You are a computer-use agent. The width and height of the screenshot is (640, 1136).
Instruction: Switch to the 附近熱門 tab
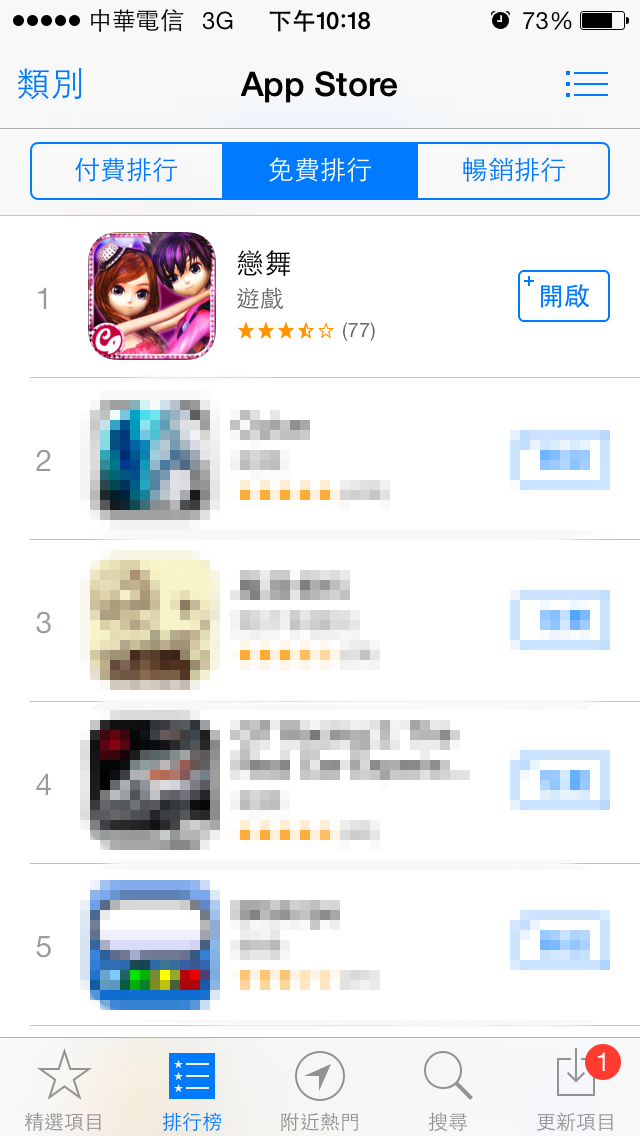pos(320,1088)
